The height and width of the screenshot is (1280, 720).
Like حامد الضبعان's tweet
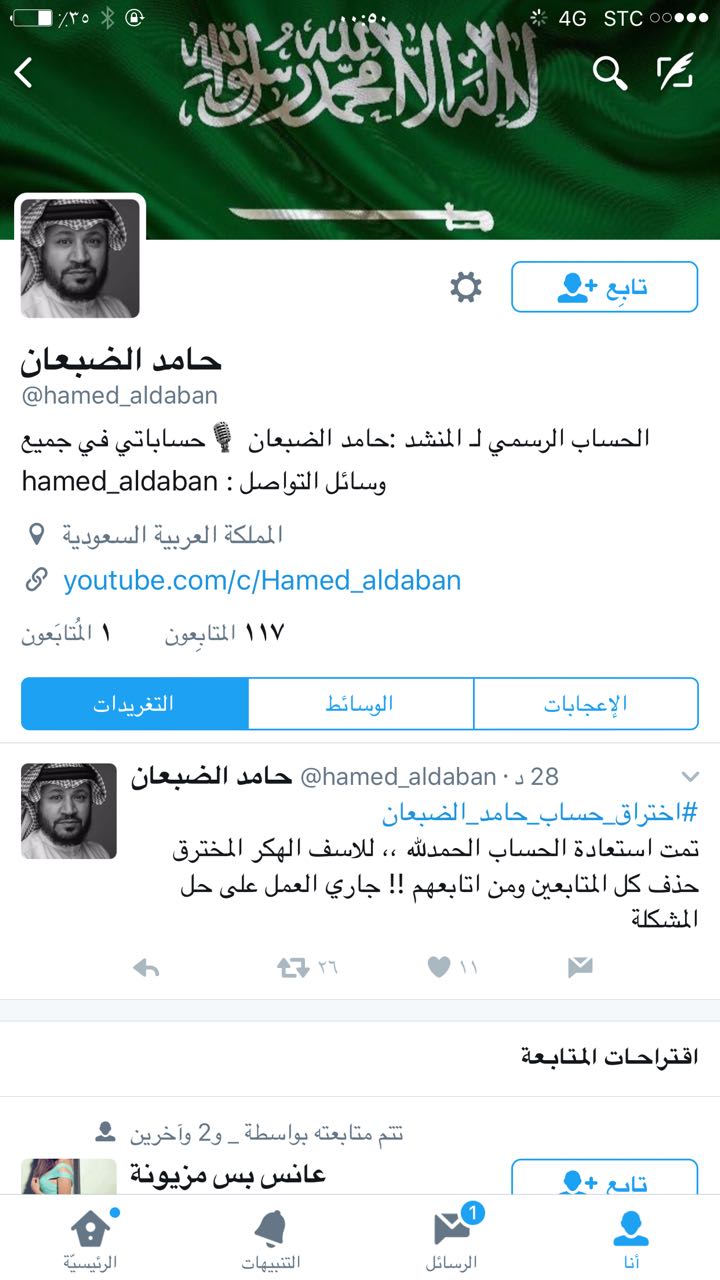[439, 967]
